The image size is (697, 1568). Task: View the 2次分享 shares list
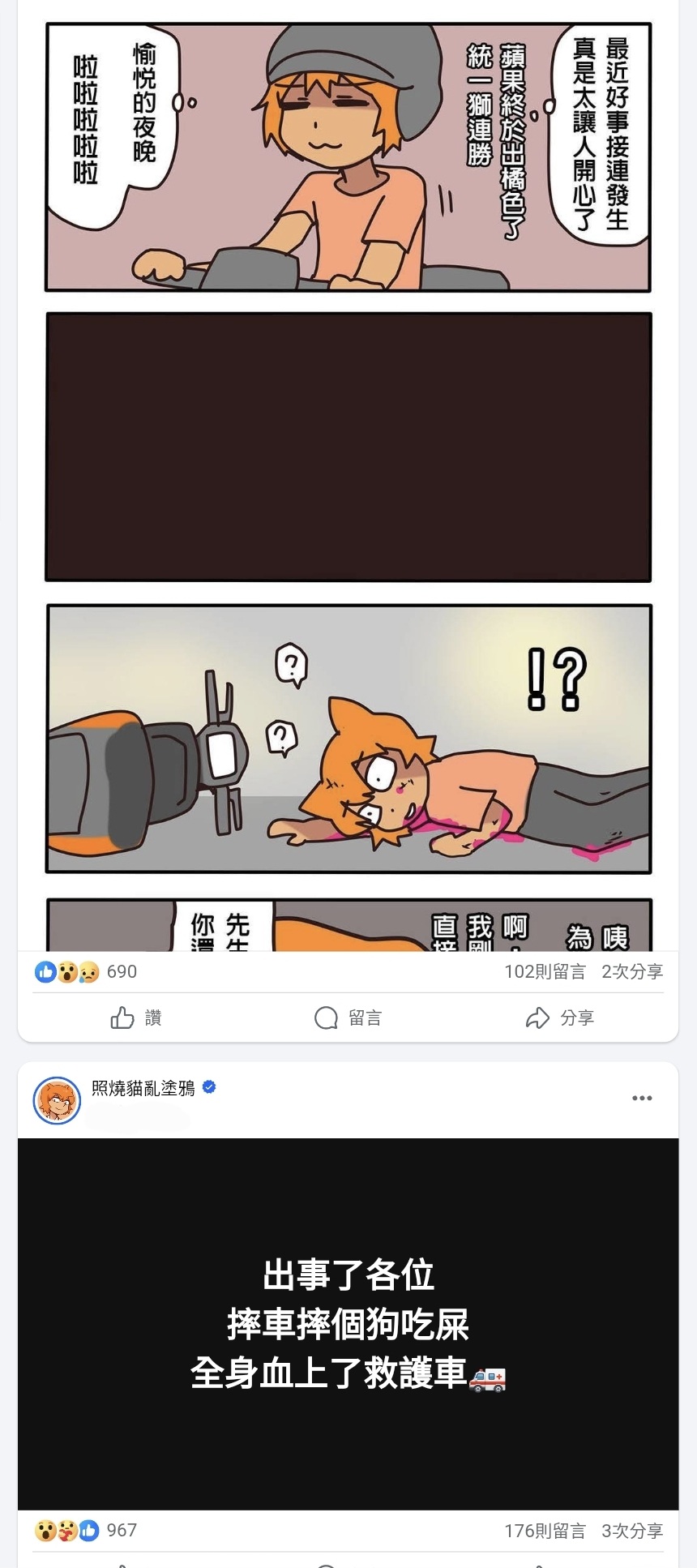(x=632, y=971)
